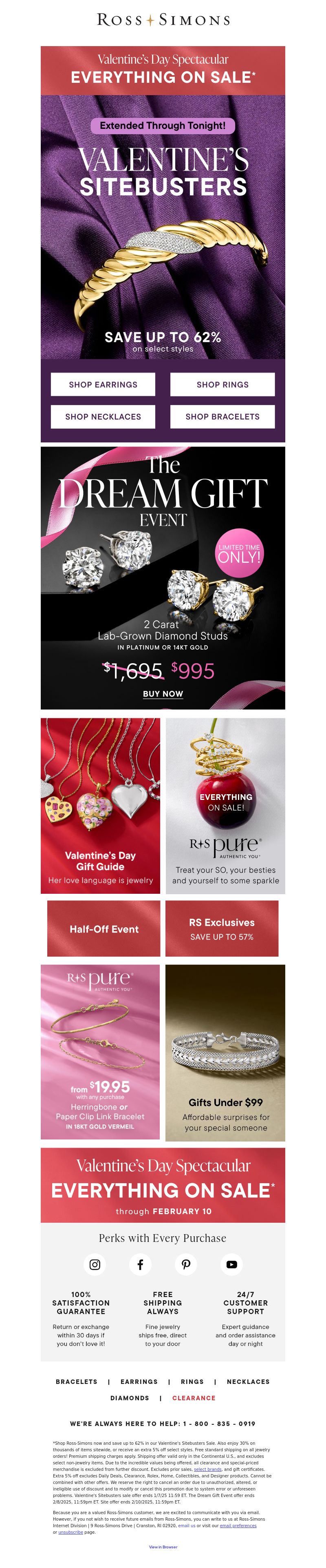Open the Facebook icon
Viewport: 326px width, 1568px height.
tap(141, 1264)
